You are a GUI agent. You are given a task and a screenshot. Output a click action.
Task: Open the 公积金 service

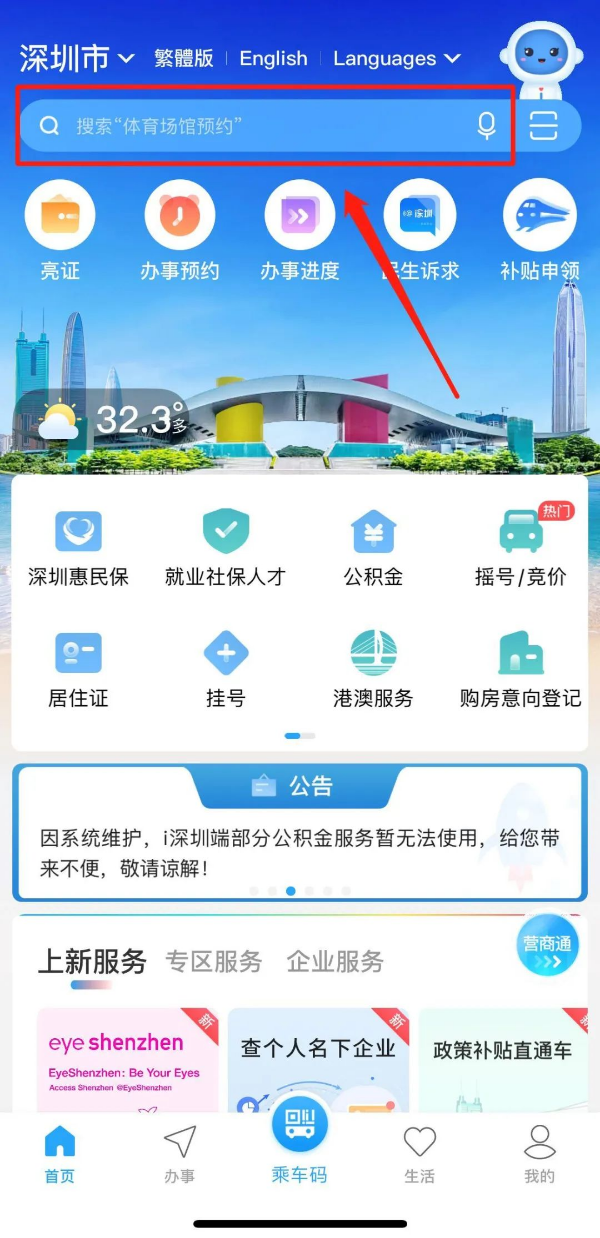[x=373, y=547]
